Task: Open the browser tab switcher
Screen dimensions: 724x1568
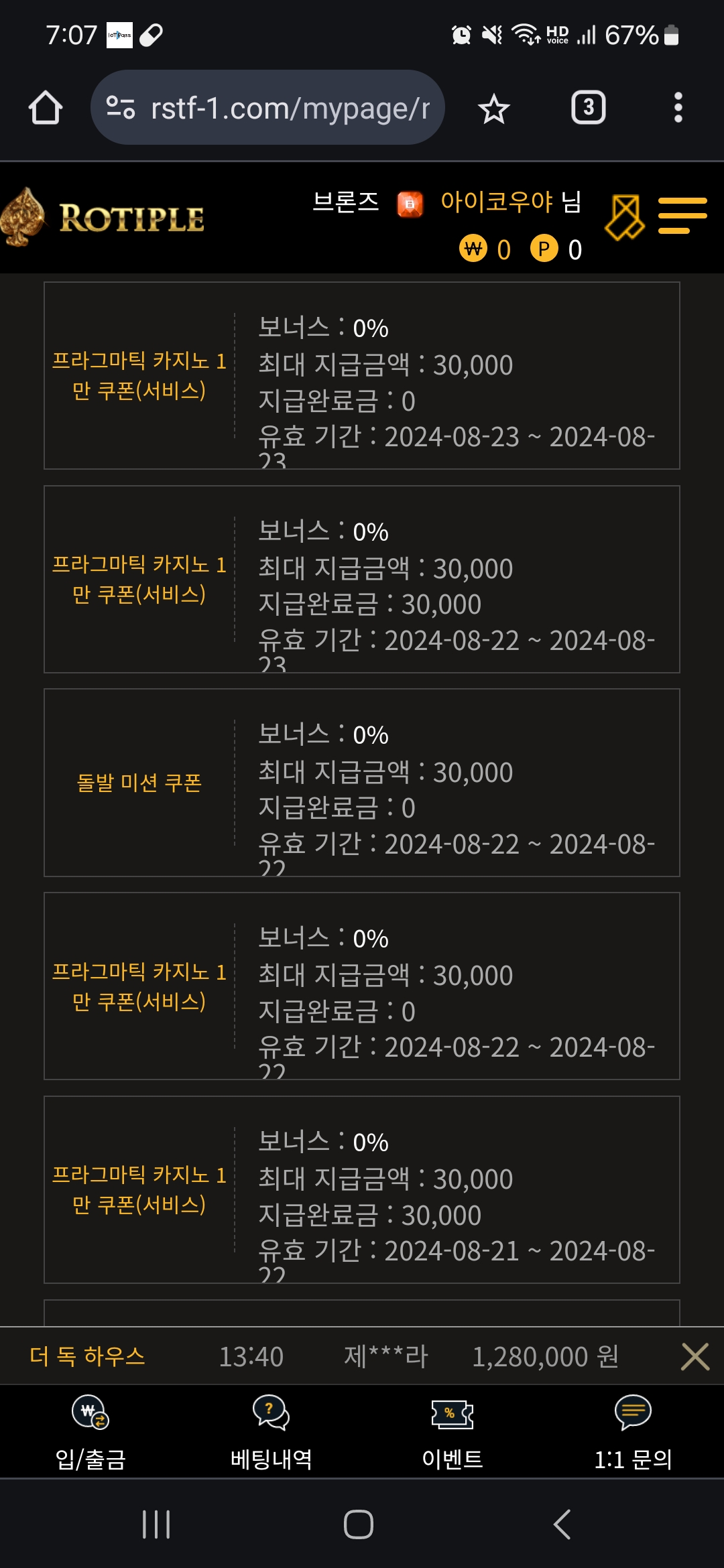Action: [588, 108]
